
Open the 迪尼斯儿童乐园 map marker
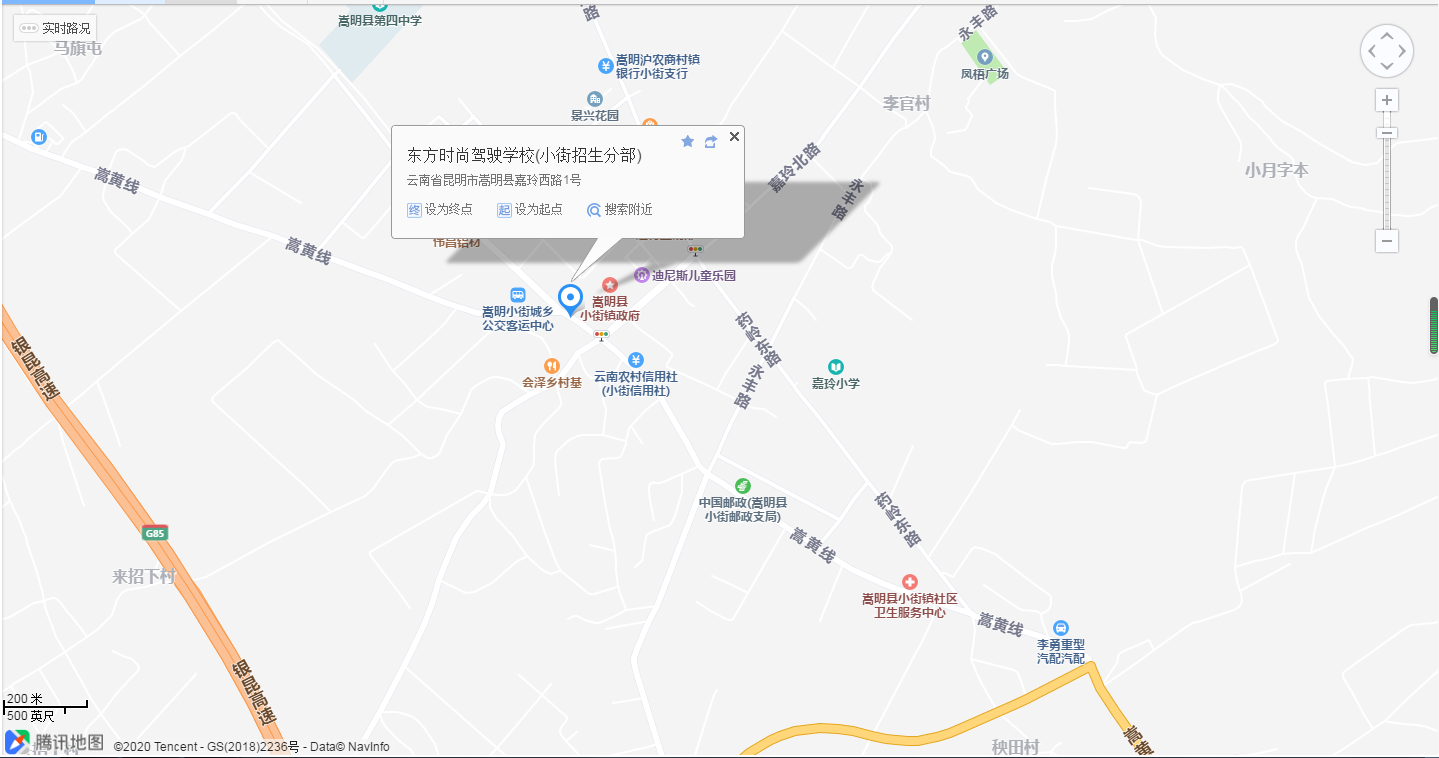click(642, 275)
